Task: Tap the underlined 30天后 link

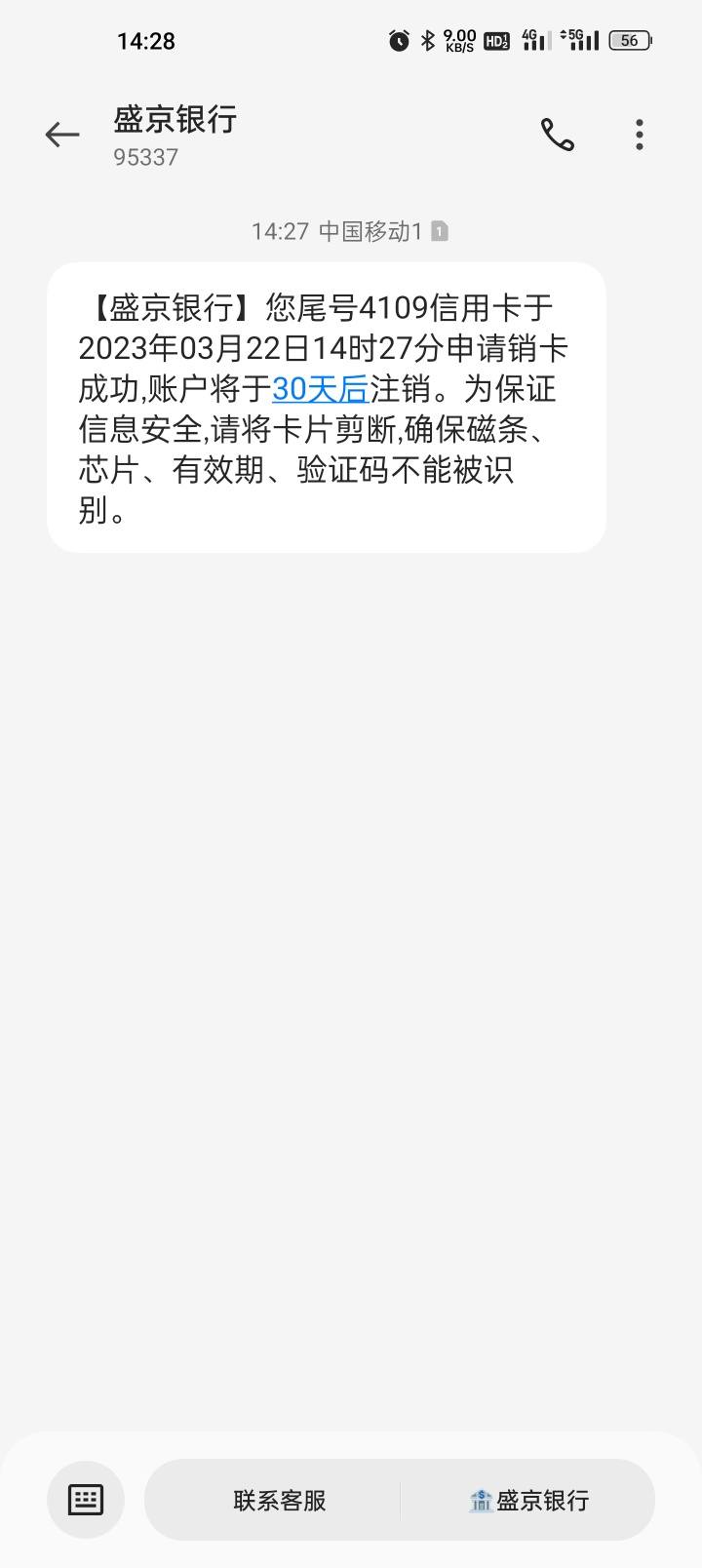Action: (x=320, y=389)
